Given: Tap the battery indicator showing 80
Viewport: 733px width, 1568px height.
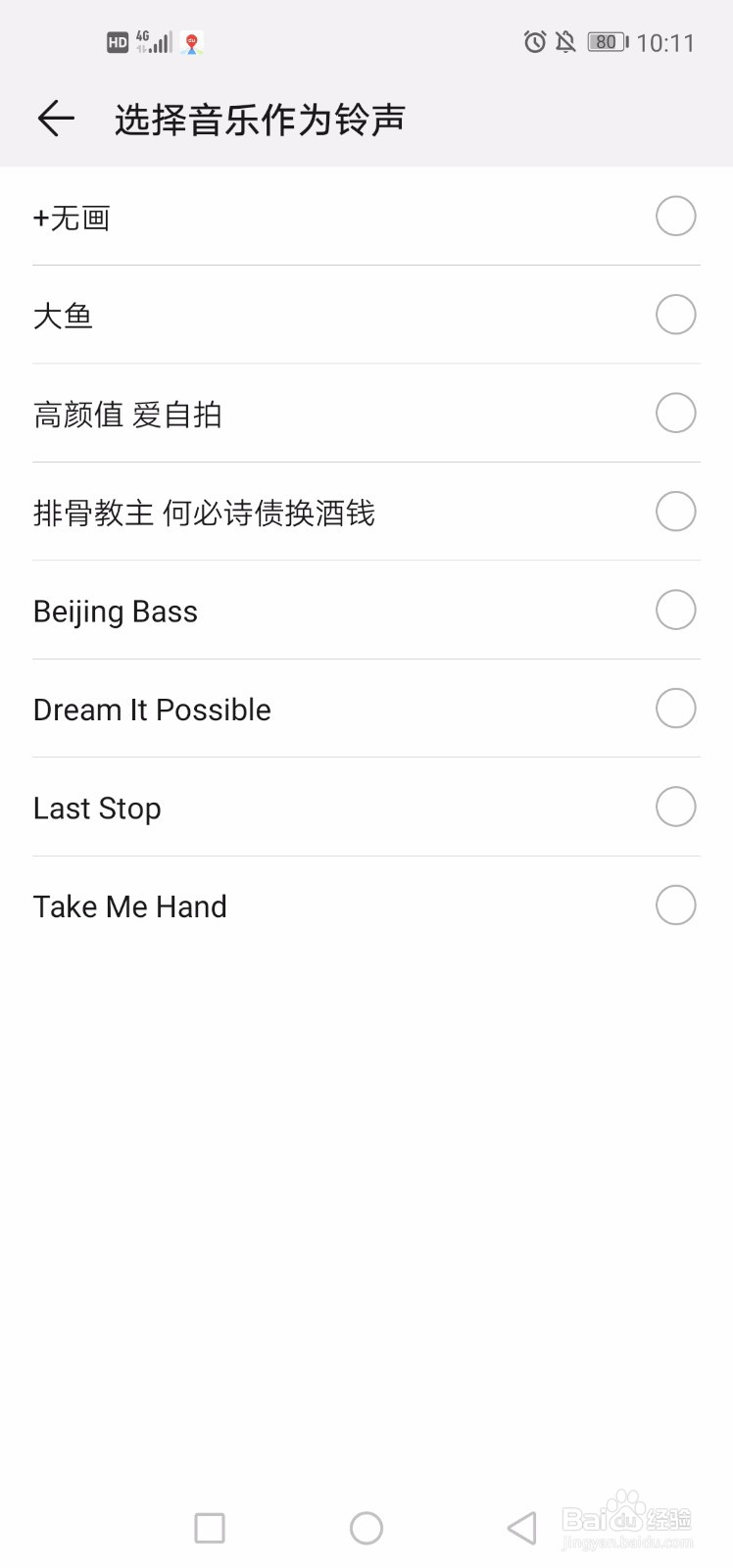Looking at the screenshot, I should point(606,41).
